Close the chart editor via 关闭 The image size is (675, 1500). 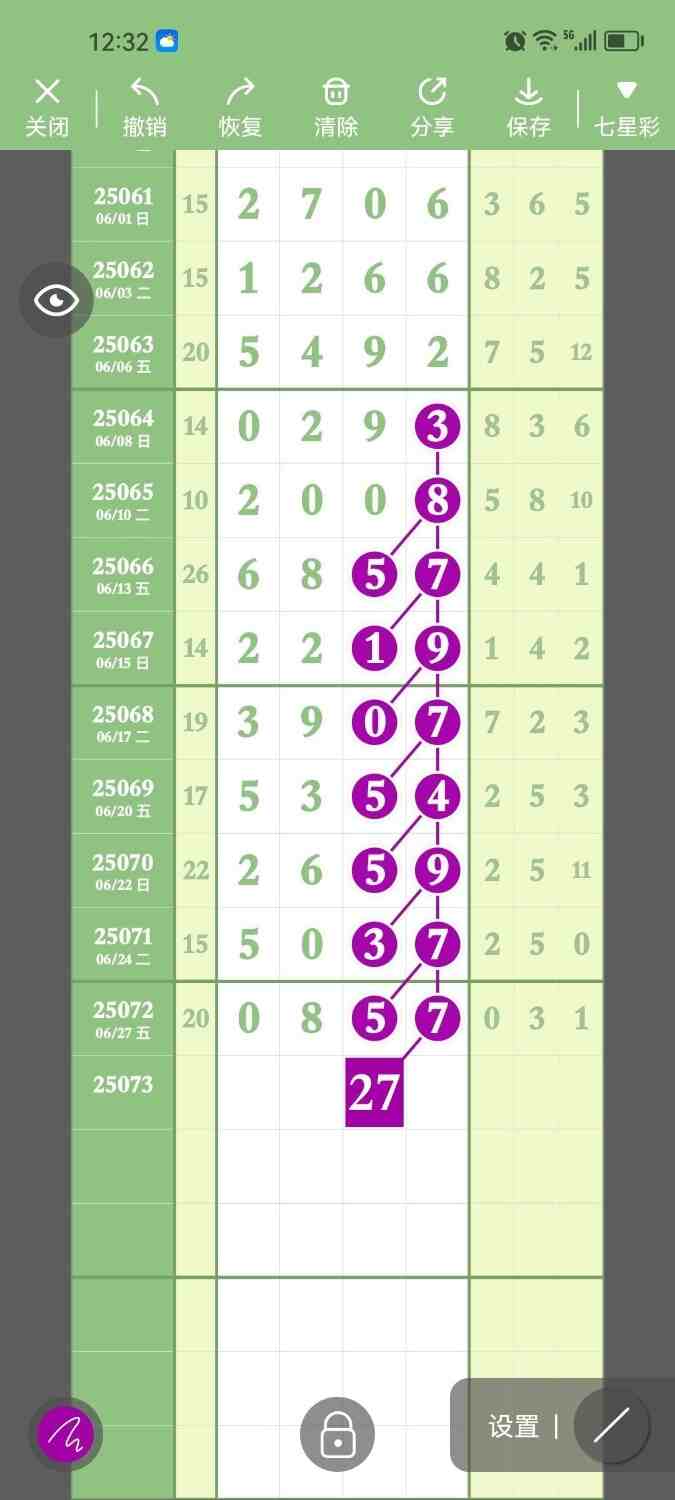coord(47,108)
